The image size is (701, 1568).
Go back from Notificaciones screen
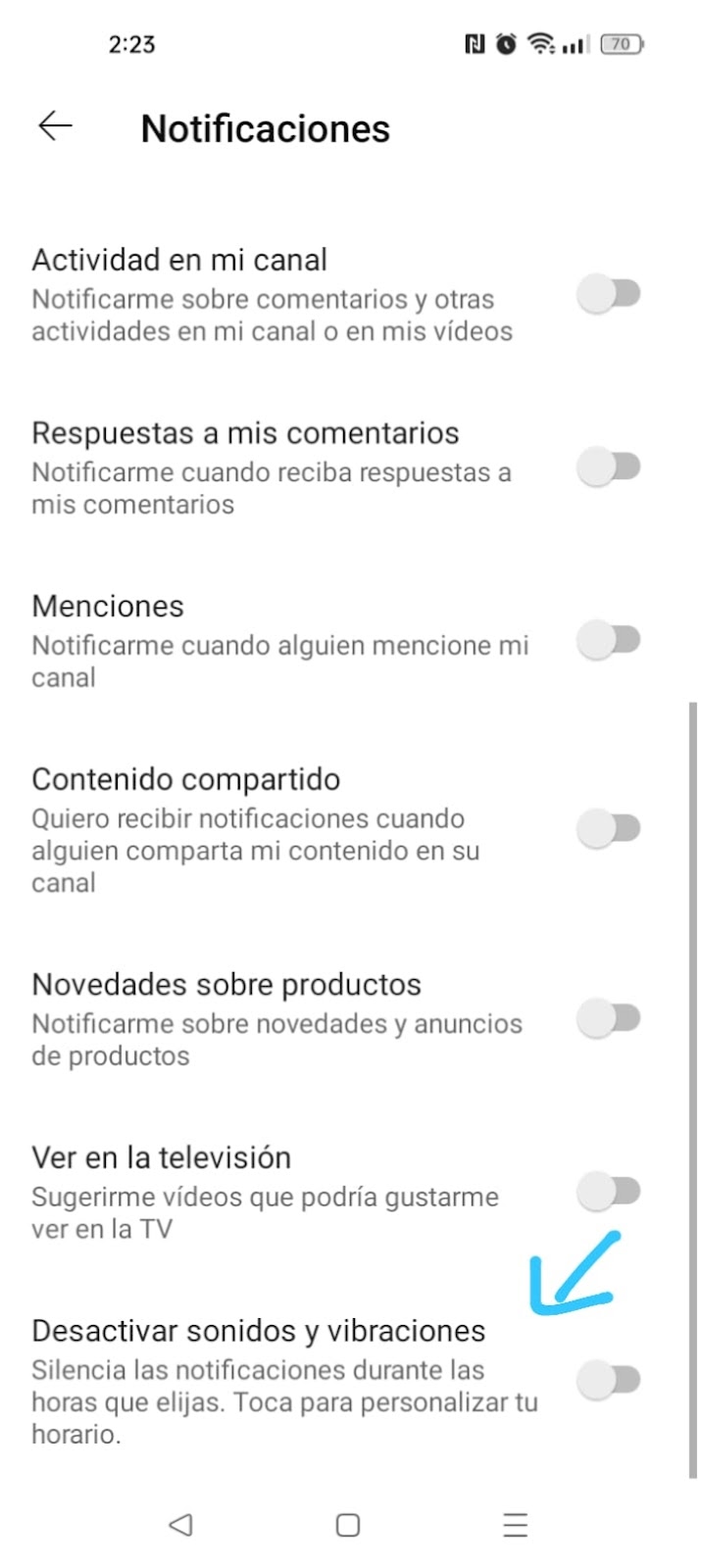[x=55, y=126]
